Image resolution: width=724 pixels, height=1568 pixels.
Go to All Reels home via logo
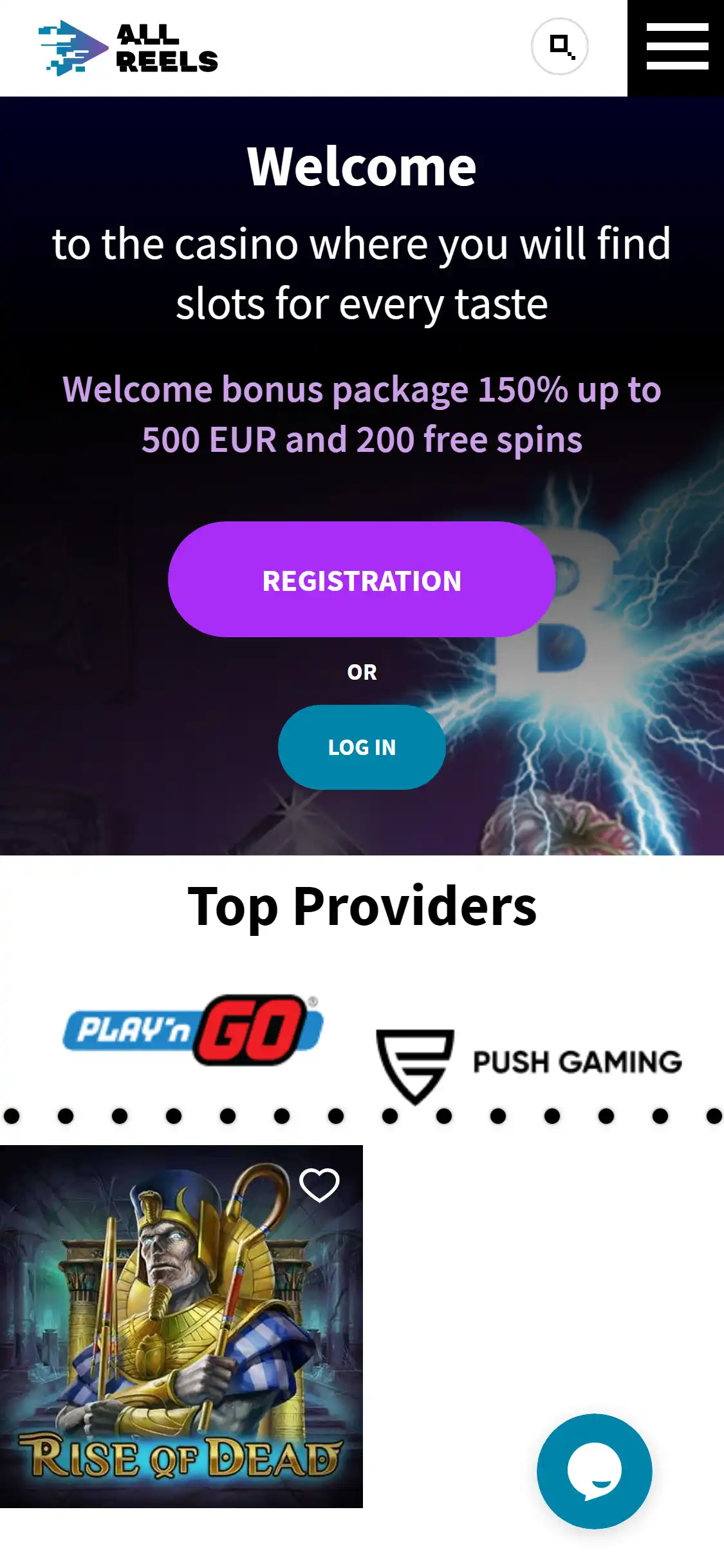coord(129,48)
